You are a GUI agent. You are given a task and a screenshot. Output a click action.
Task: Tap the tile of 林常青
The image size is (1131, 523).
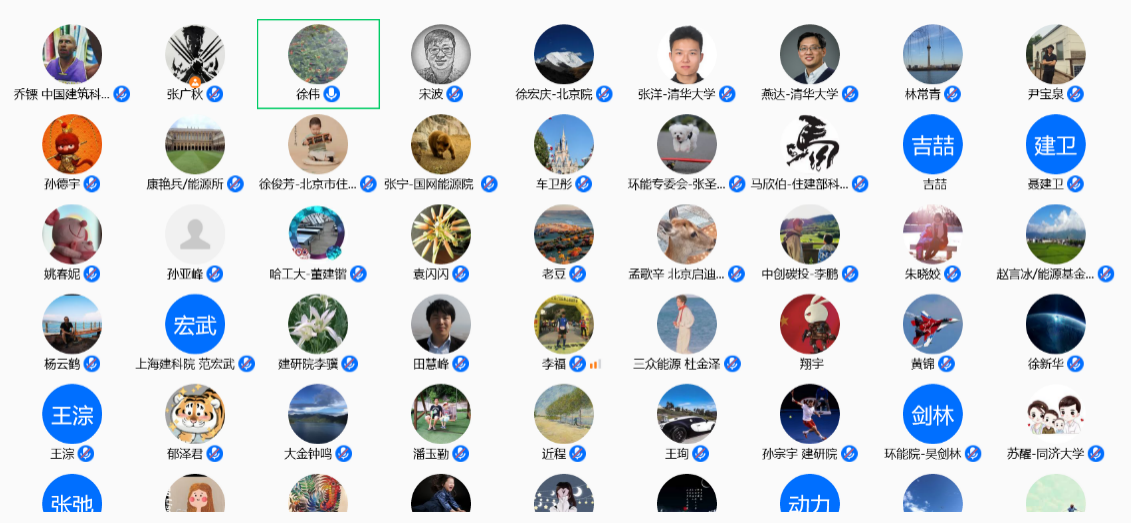(x=933, y=57)
